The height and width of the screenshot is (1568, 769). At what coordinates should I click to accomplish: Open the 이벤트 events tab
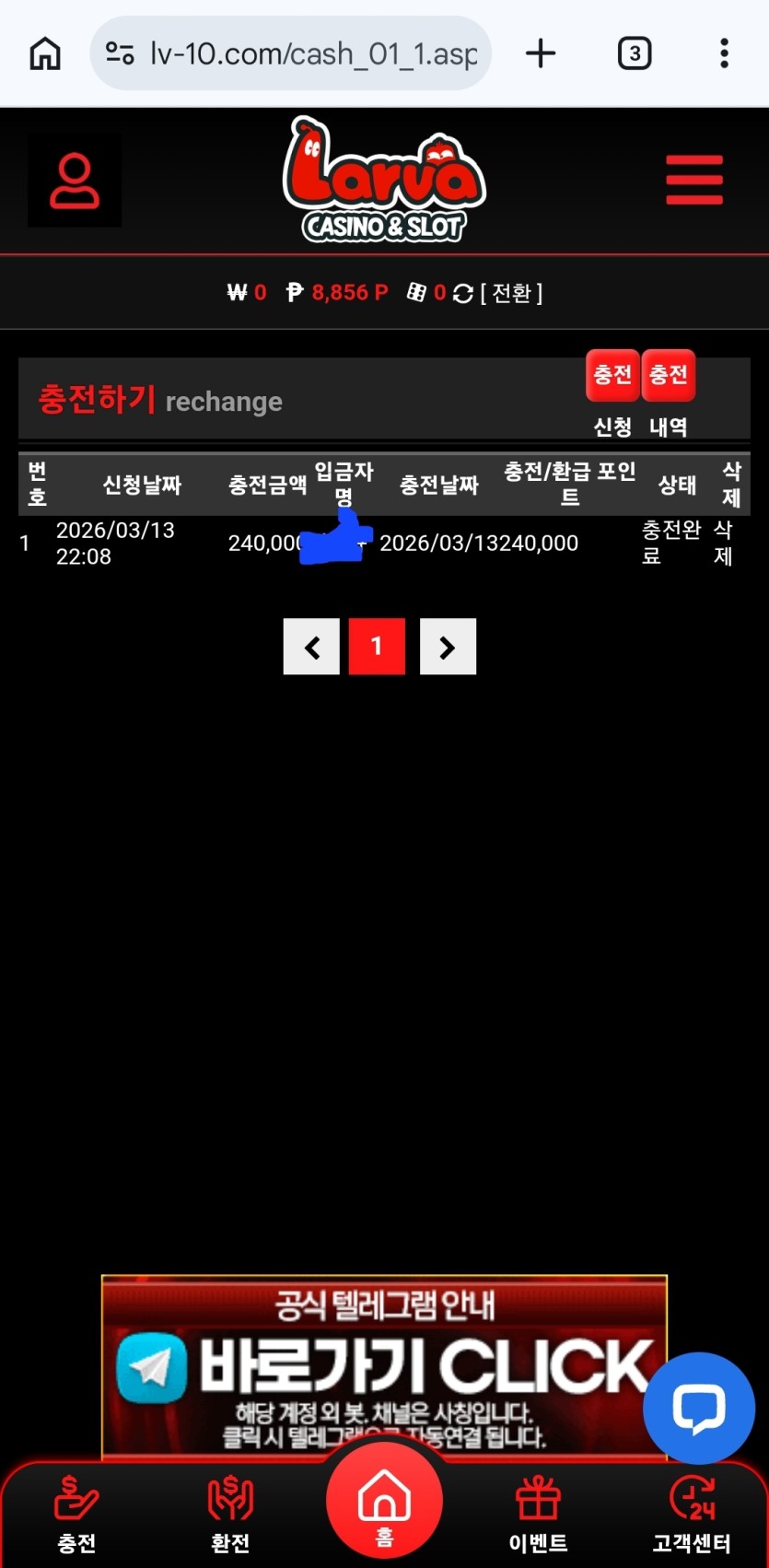[x=538, y=1515]
